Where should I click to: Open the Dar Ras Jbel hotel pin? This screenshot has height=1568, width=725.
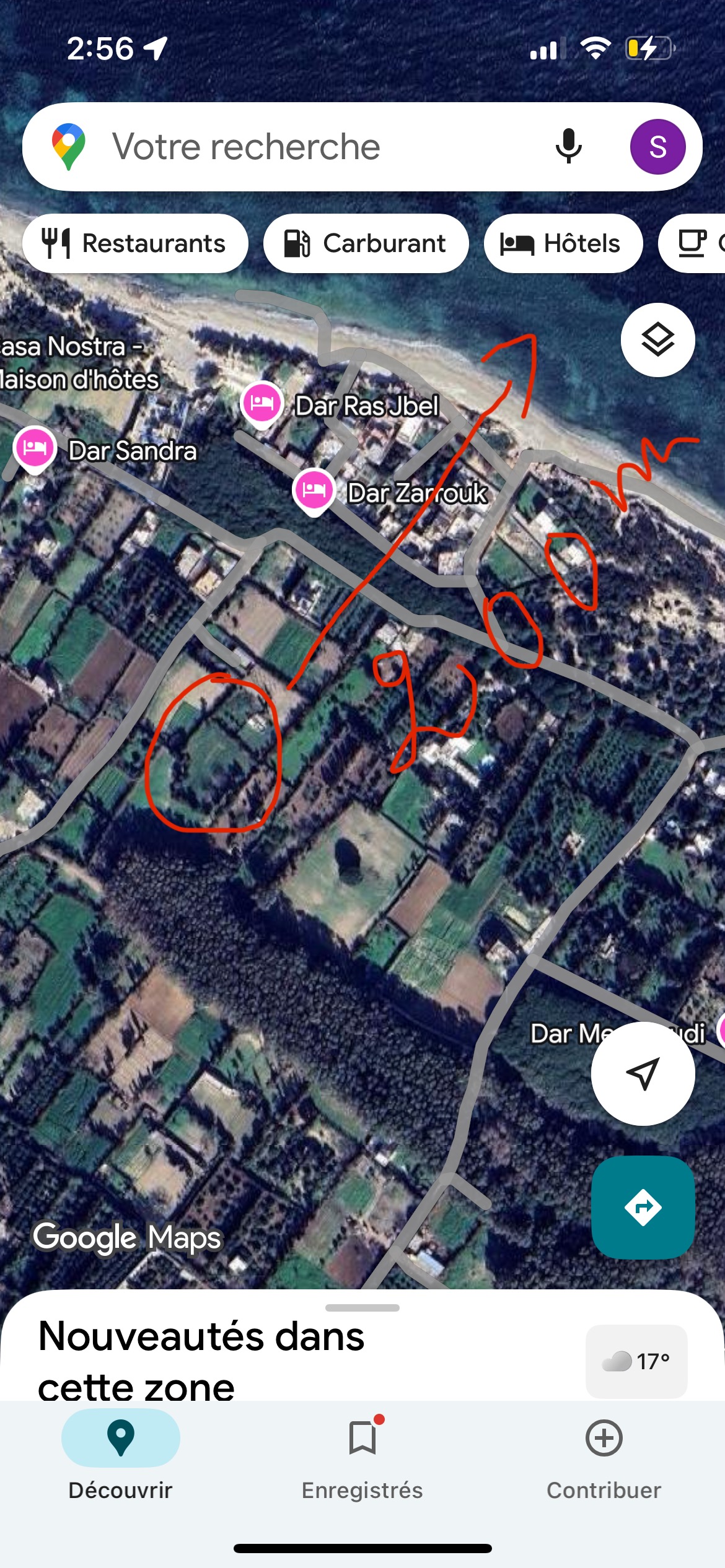[x=262, y=403]
